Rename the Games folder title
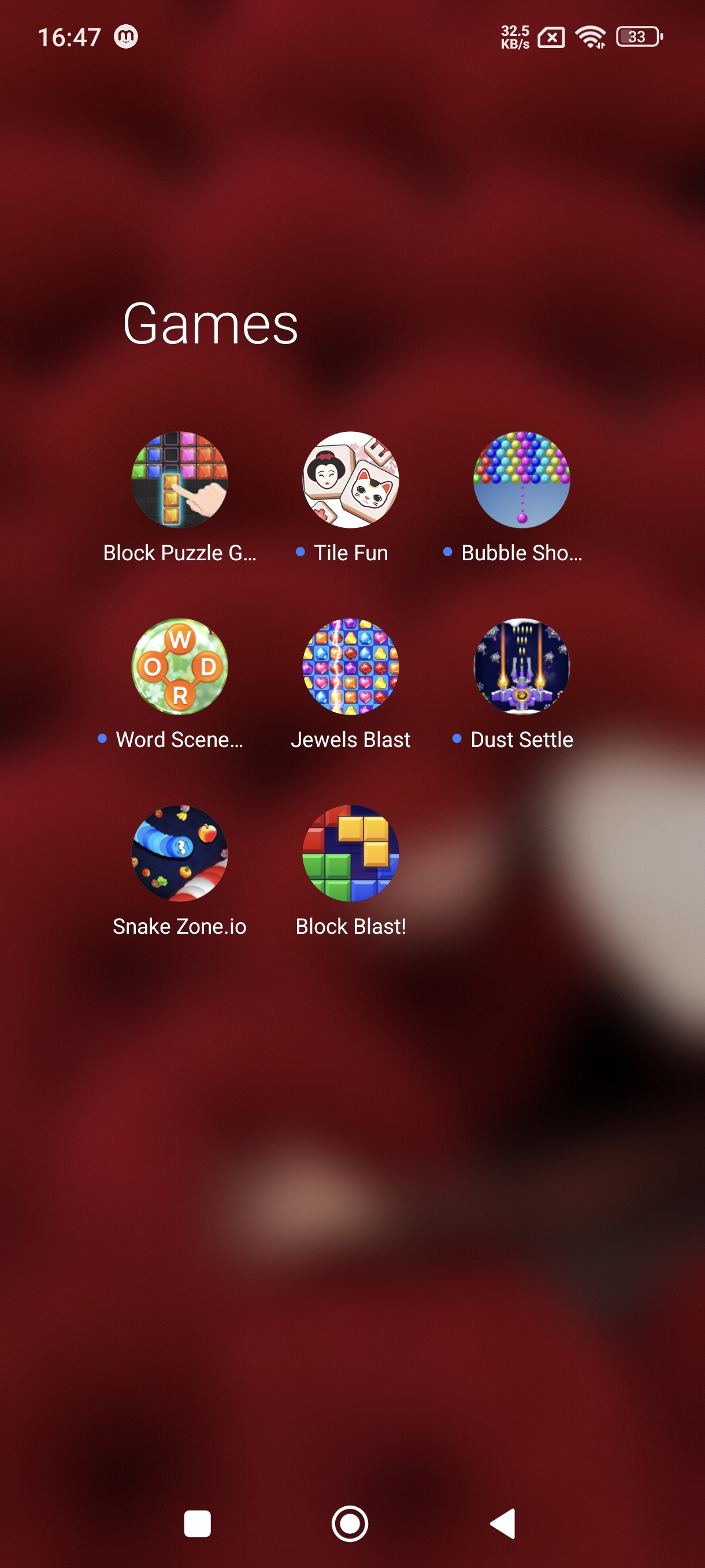The width and height of the screenshot is (705, 1568). (210, 324)
